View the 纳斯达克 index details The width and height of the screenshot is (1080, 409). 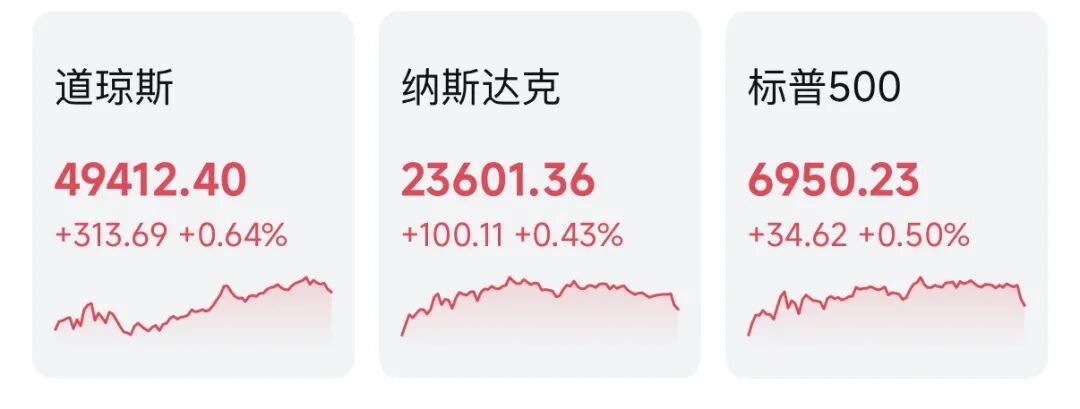tap(539, 195)
